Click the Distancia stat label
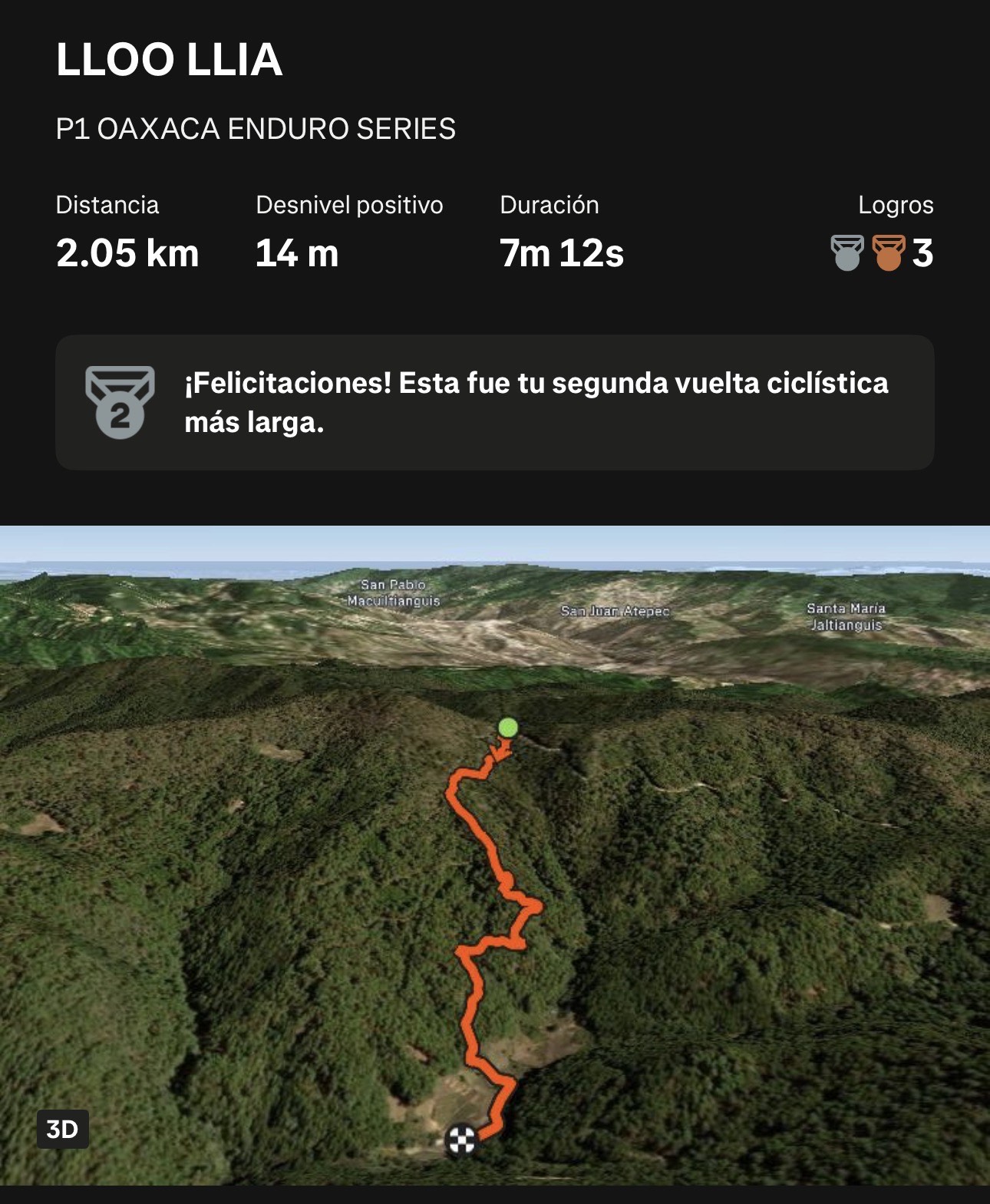 (110, 204)
